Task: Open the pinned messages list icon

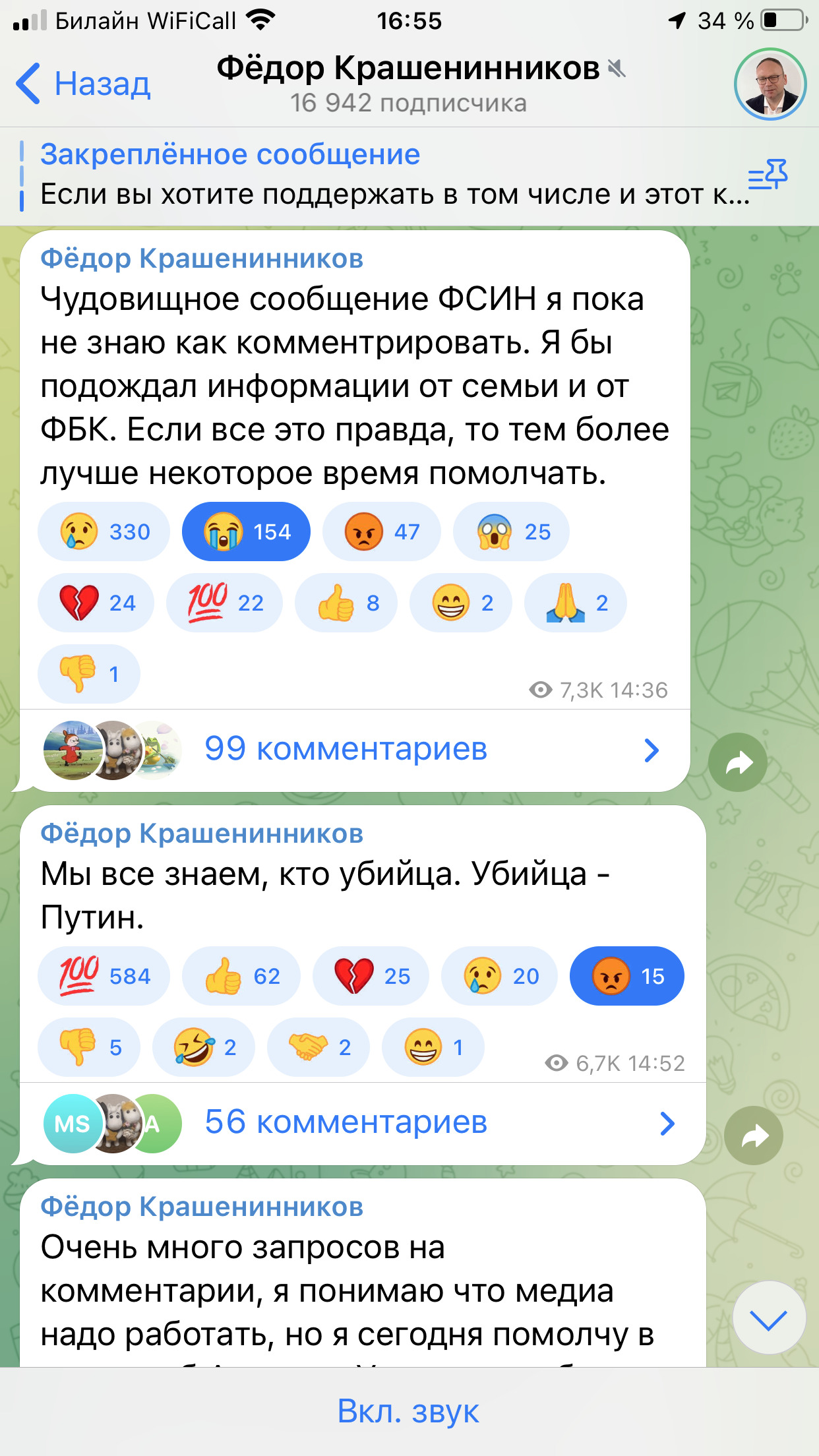Action: (x=768, y=175)
